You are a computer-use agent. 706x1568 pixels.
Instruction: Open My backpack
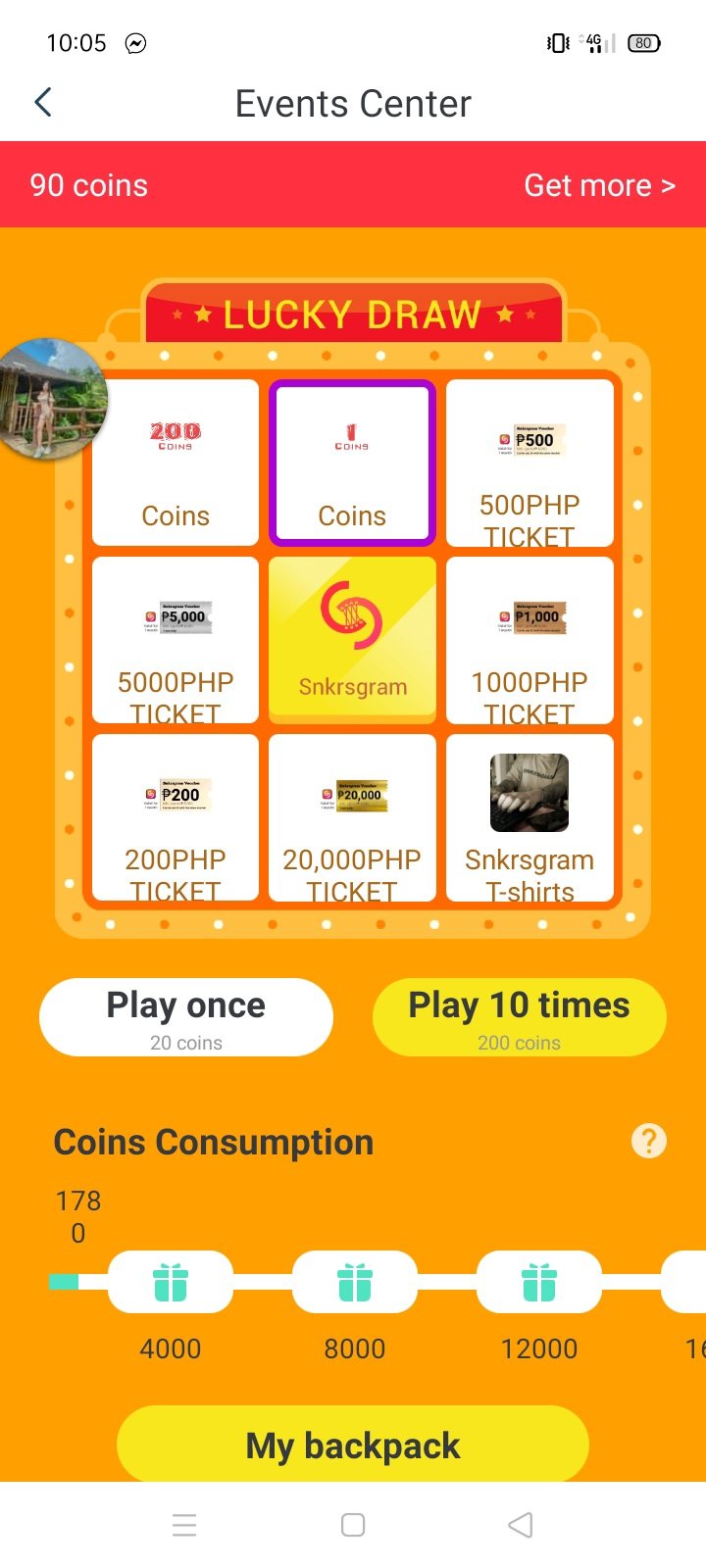click(353, 1445)
